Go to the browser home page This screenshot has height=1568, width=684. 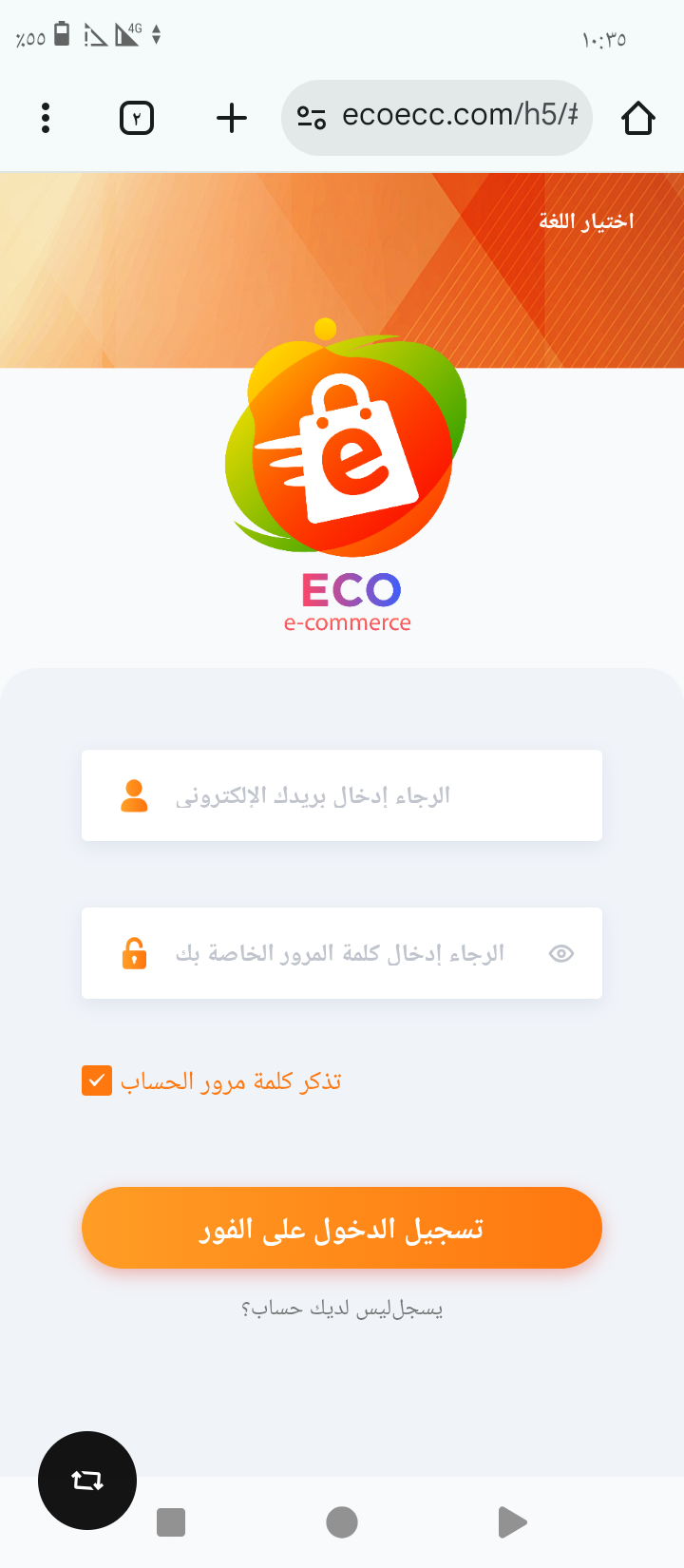tap(637, 119)
